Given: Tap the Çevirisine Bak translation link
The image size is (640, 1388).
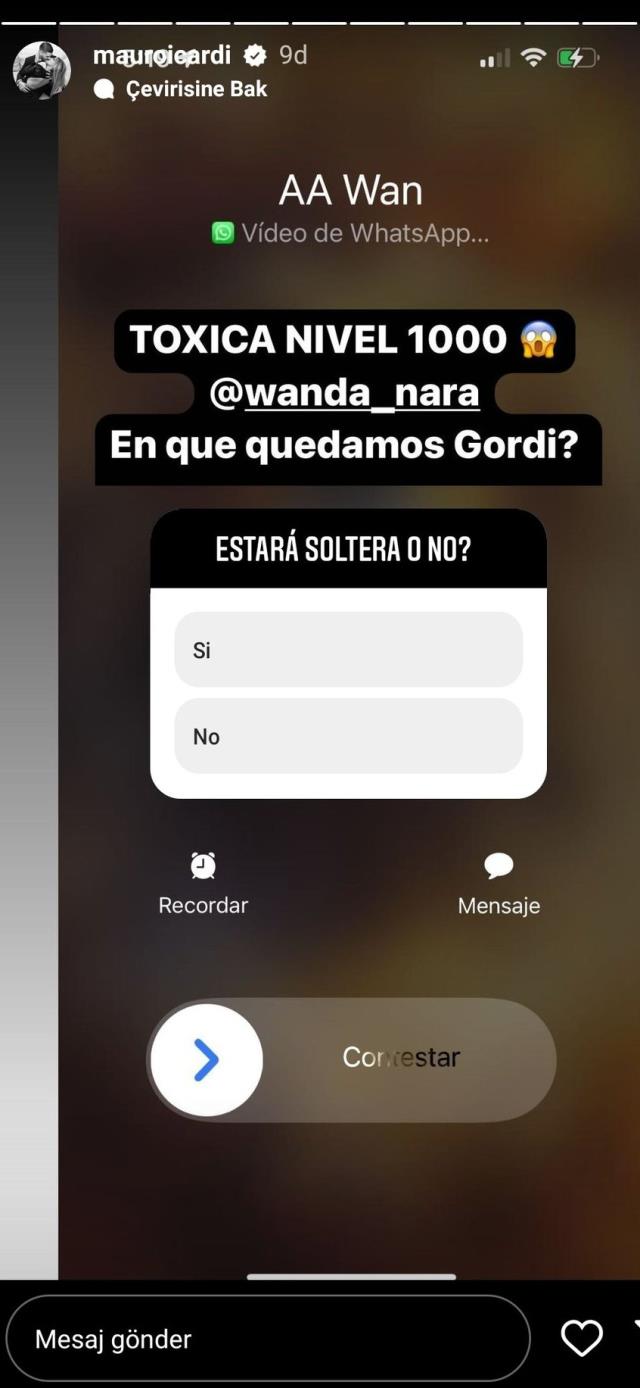Looking at the screenshot, I should click(x=196, y=89).
